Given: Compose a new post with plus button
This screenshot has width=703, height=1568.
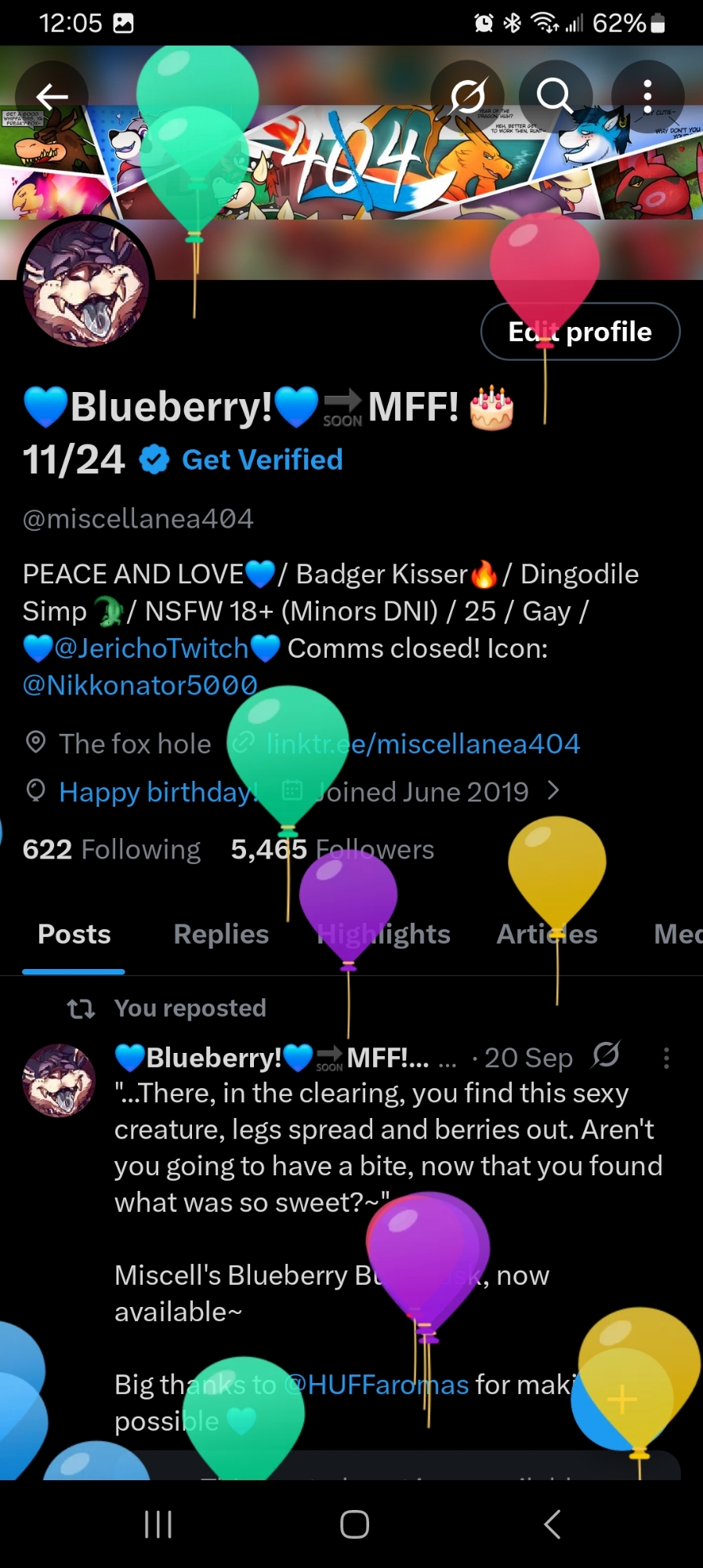Looking at the screenshot, I should coord(621,1399).
